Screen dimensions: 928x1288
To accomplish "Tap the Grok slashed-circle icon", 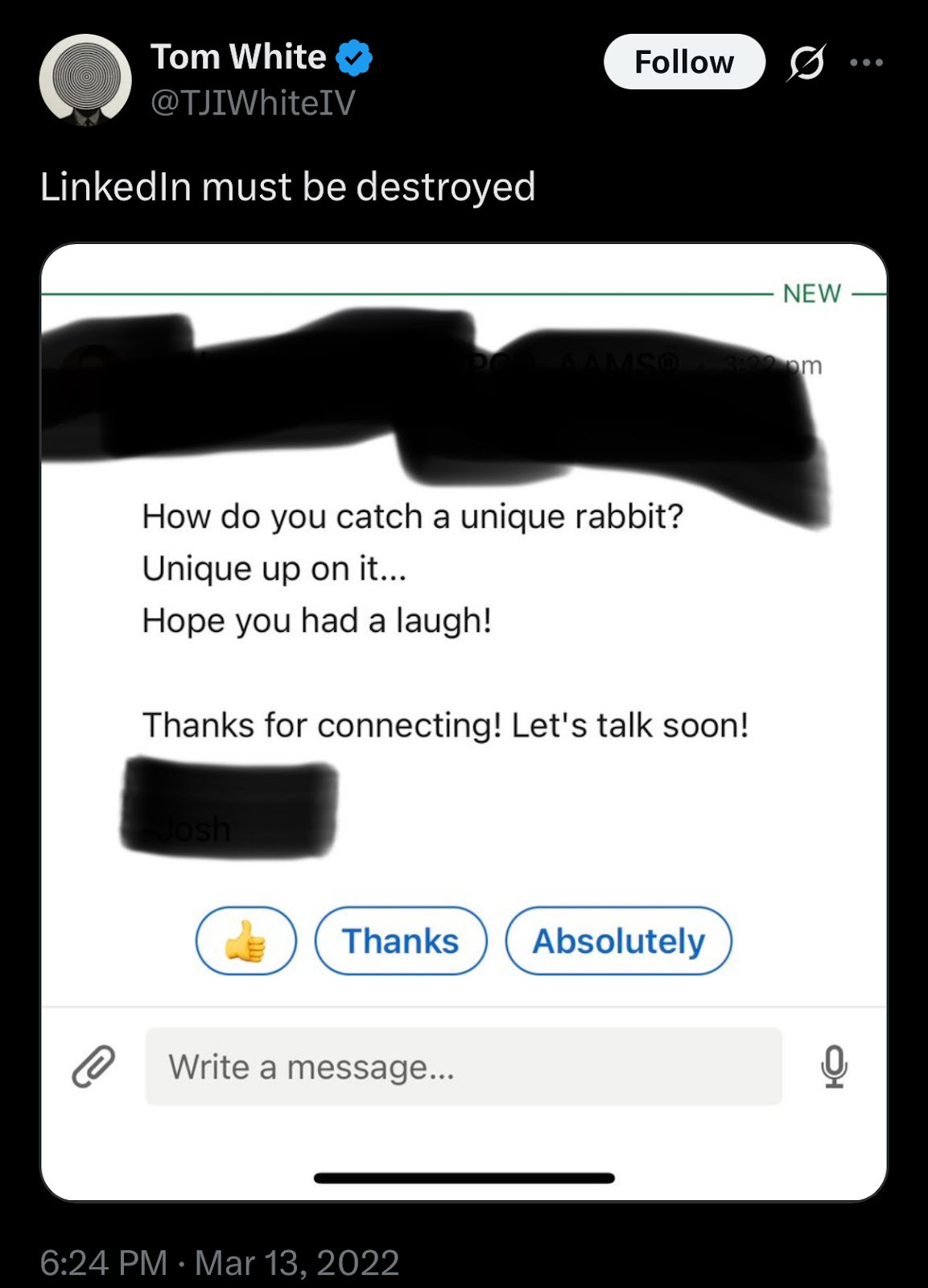I will click(806, 63).
